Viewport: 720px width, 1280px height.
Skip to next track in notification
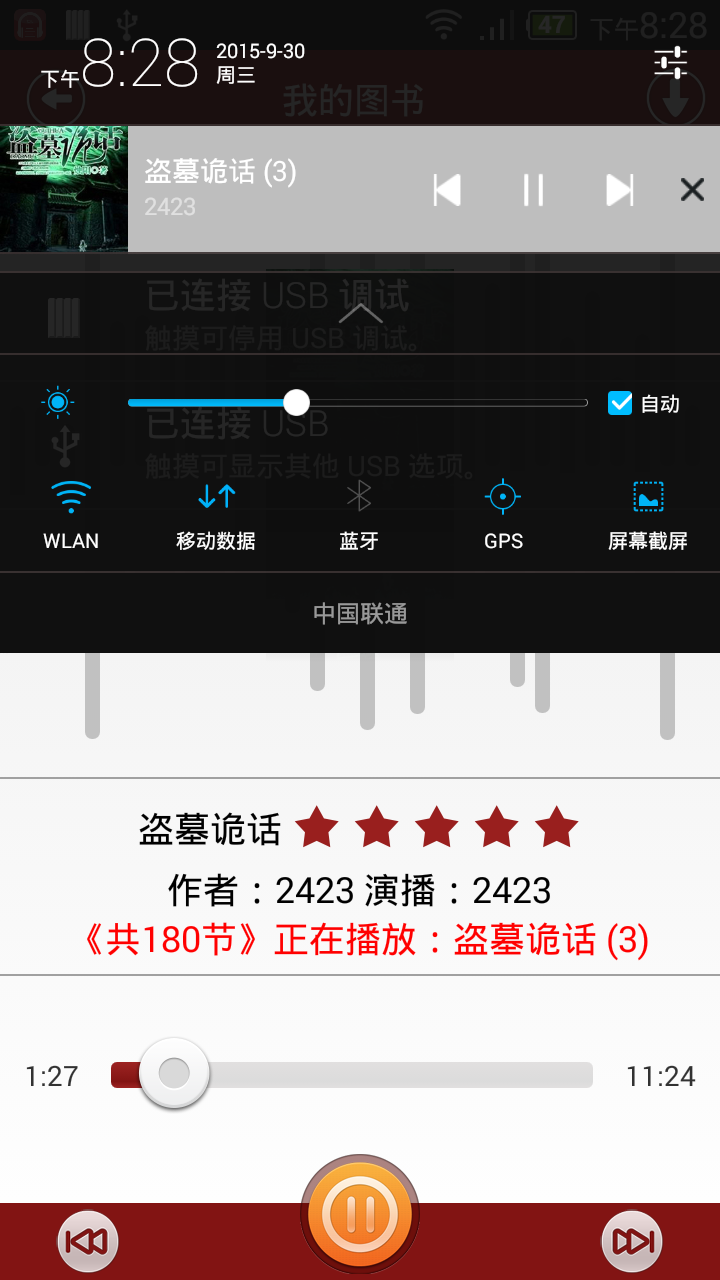[620, 190]
